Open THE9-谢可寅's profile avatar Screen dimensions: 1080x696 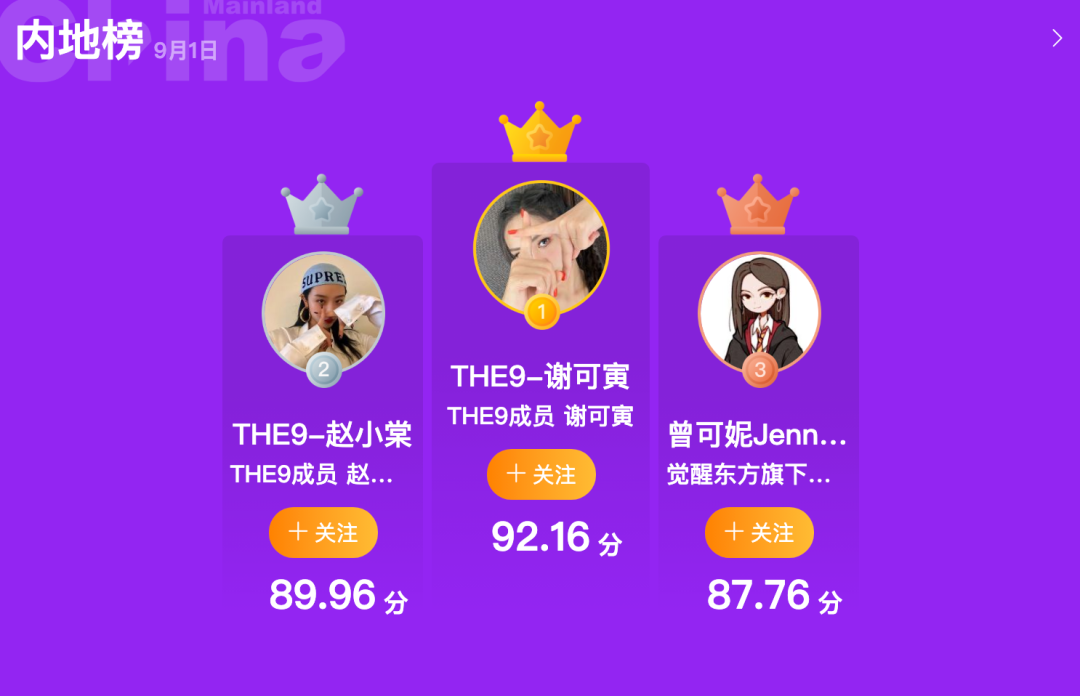click(x=541, y=248)
